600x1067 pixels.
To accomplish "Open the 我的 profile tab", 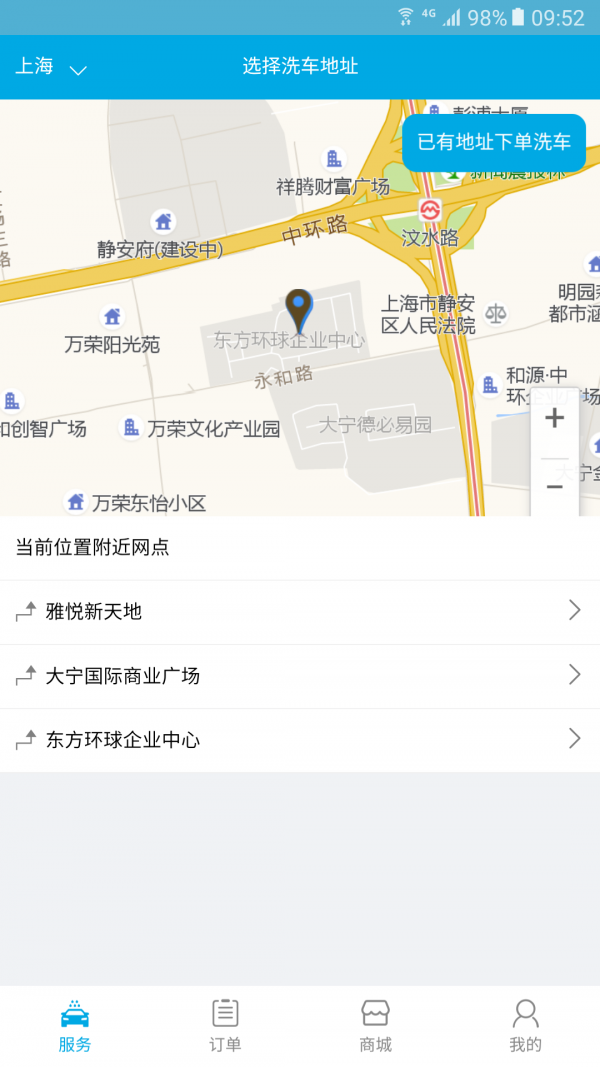I will (x=525, y=1026).
